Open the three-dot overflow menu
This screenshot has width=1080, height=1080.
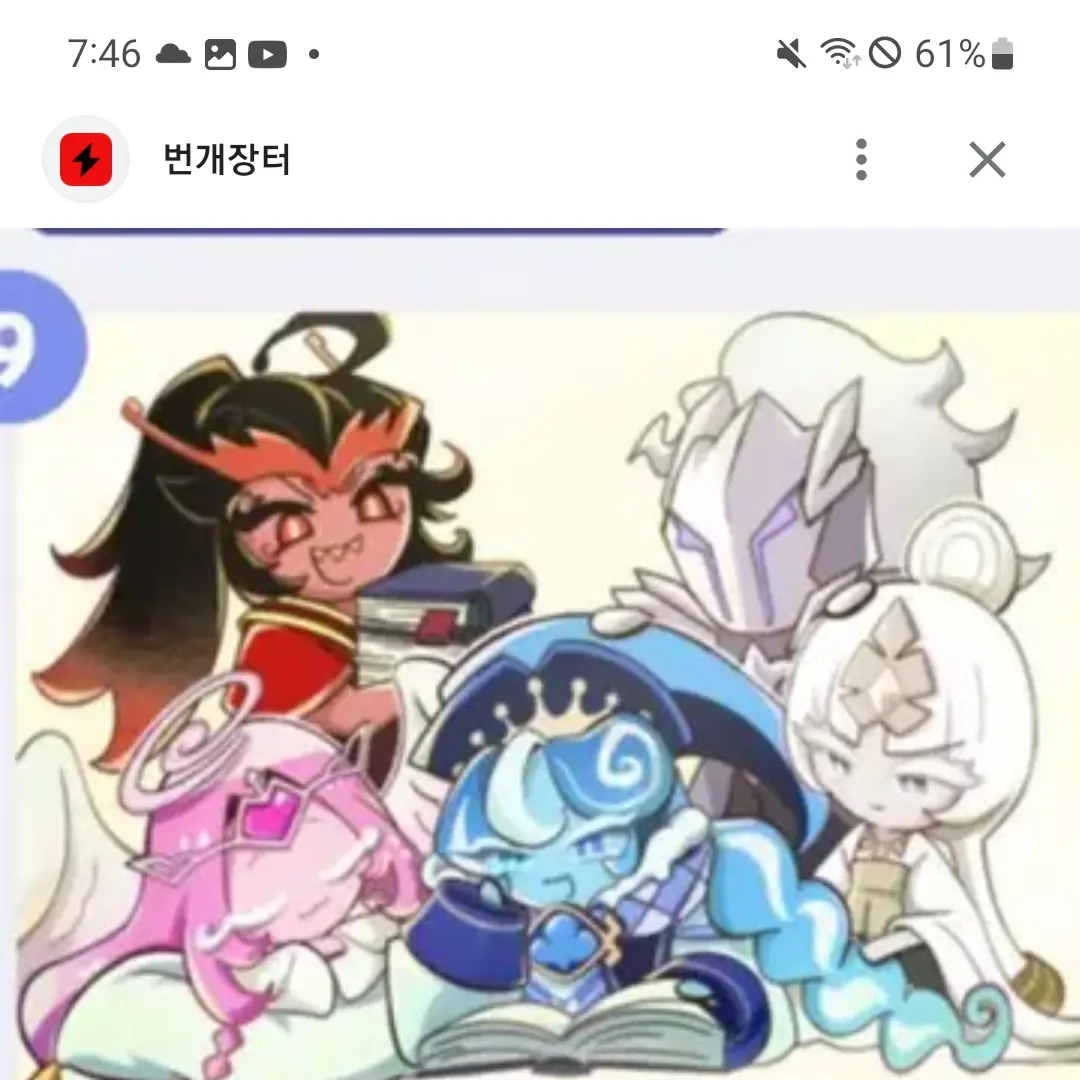pyautogui.click(x=861, y=160)
